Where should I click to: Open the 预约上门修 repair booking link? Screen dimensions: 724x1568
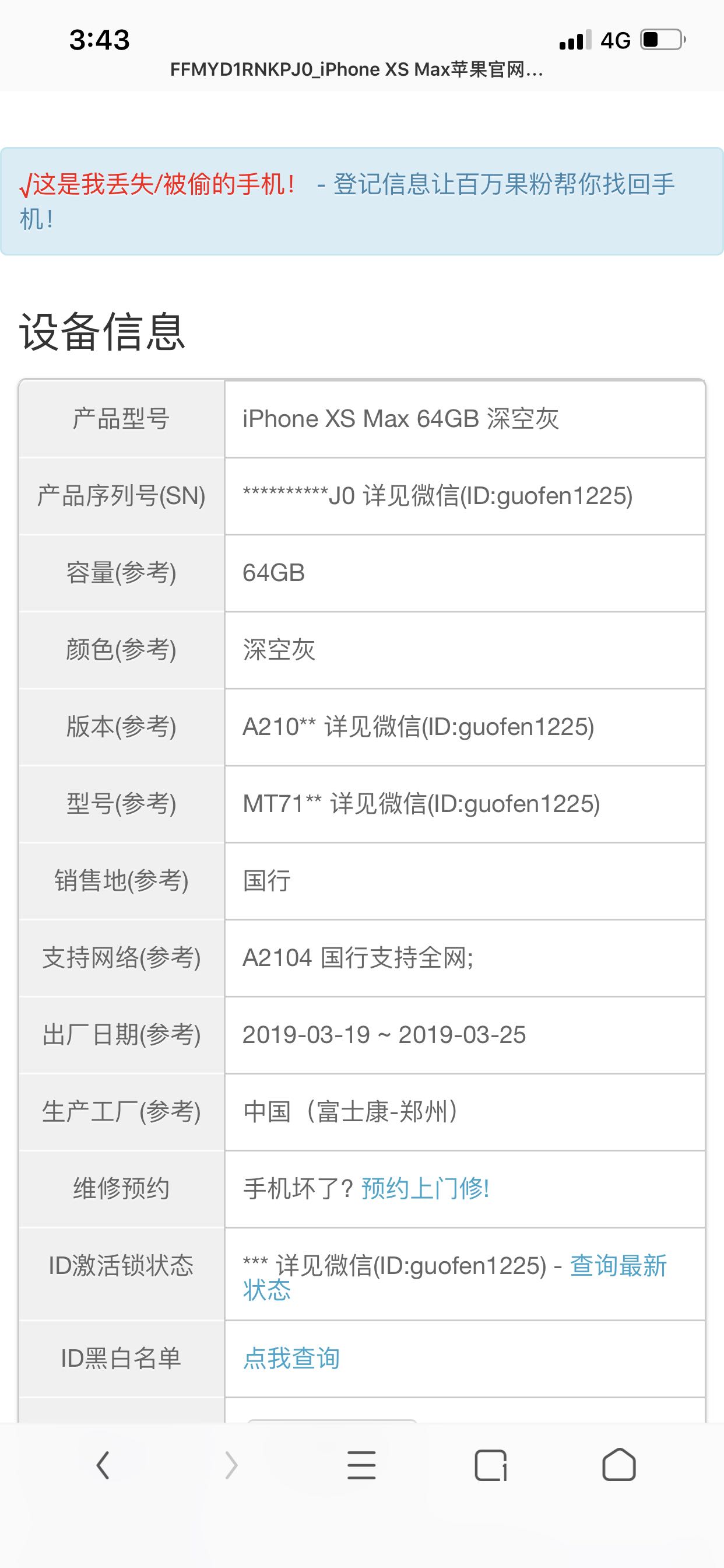426,1189
